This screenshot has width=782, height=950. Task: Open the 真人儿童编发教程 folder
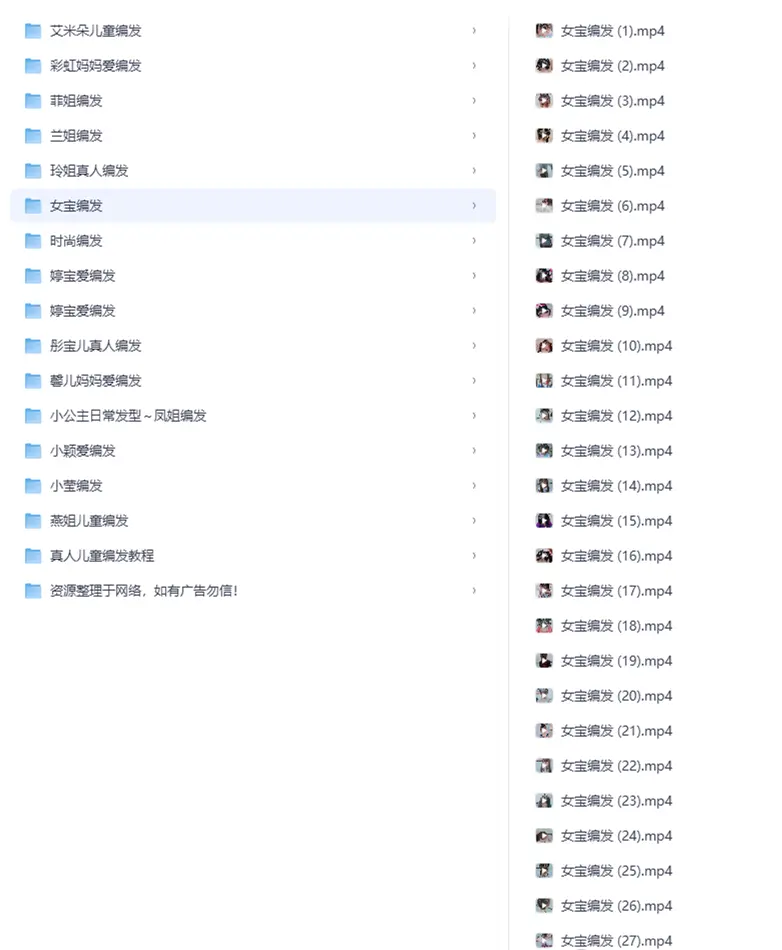[102, 556]
